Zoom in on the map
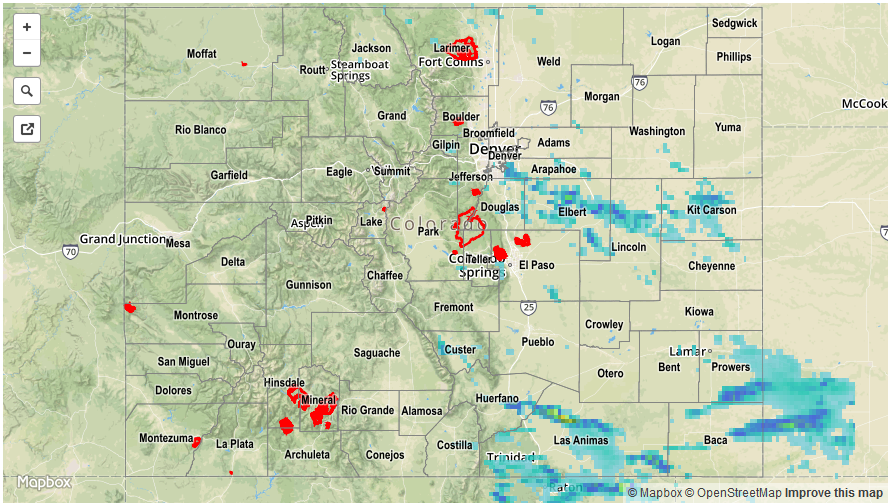The width and height of the screenshot is (892, 503). coord(27,27)
